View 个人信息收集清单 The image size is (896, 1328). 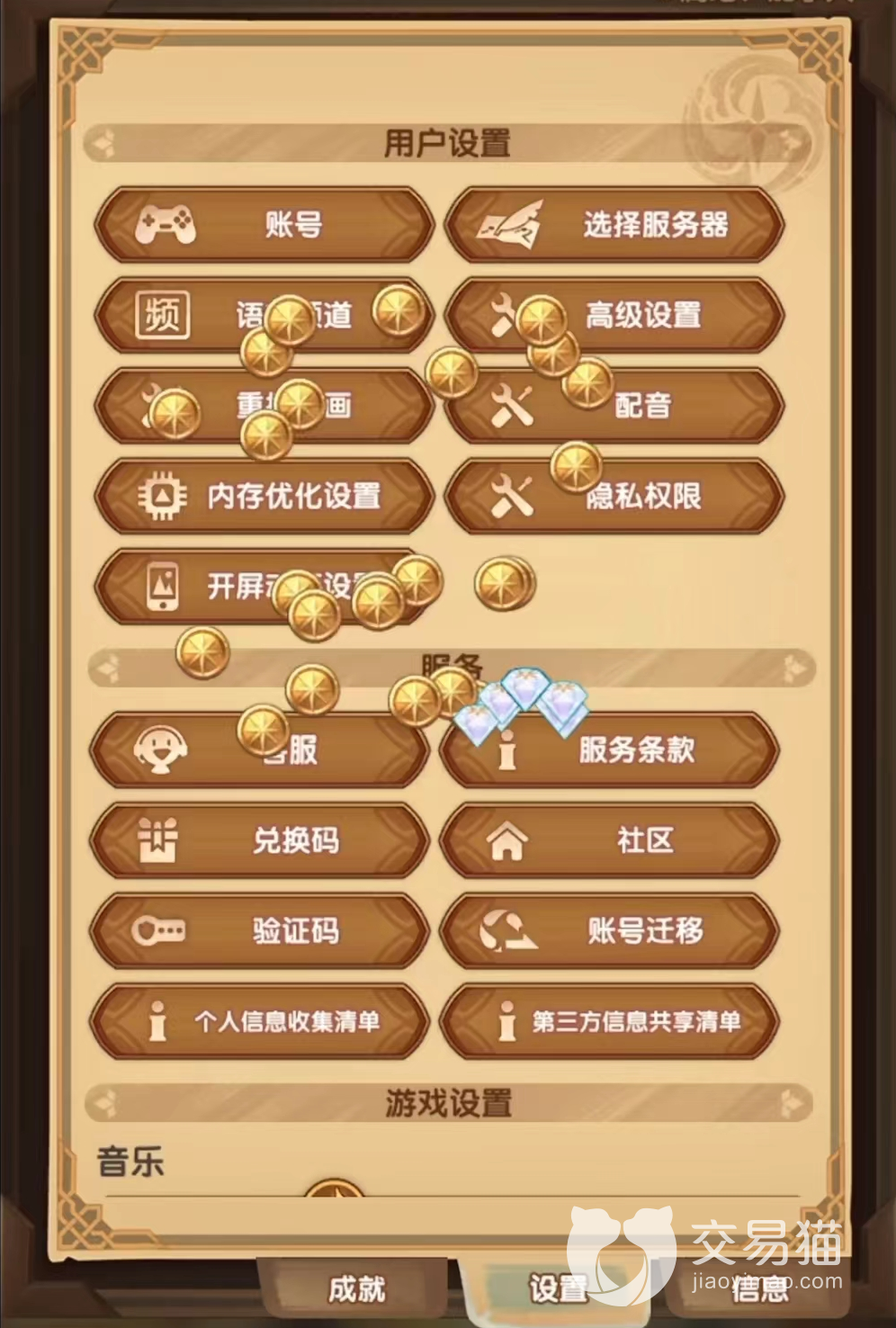pos(259,1021)
